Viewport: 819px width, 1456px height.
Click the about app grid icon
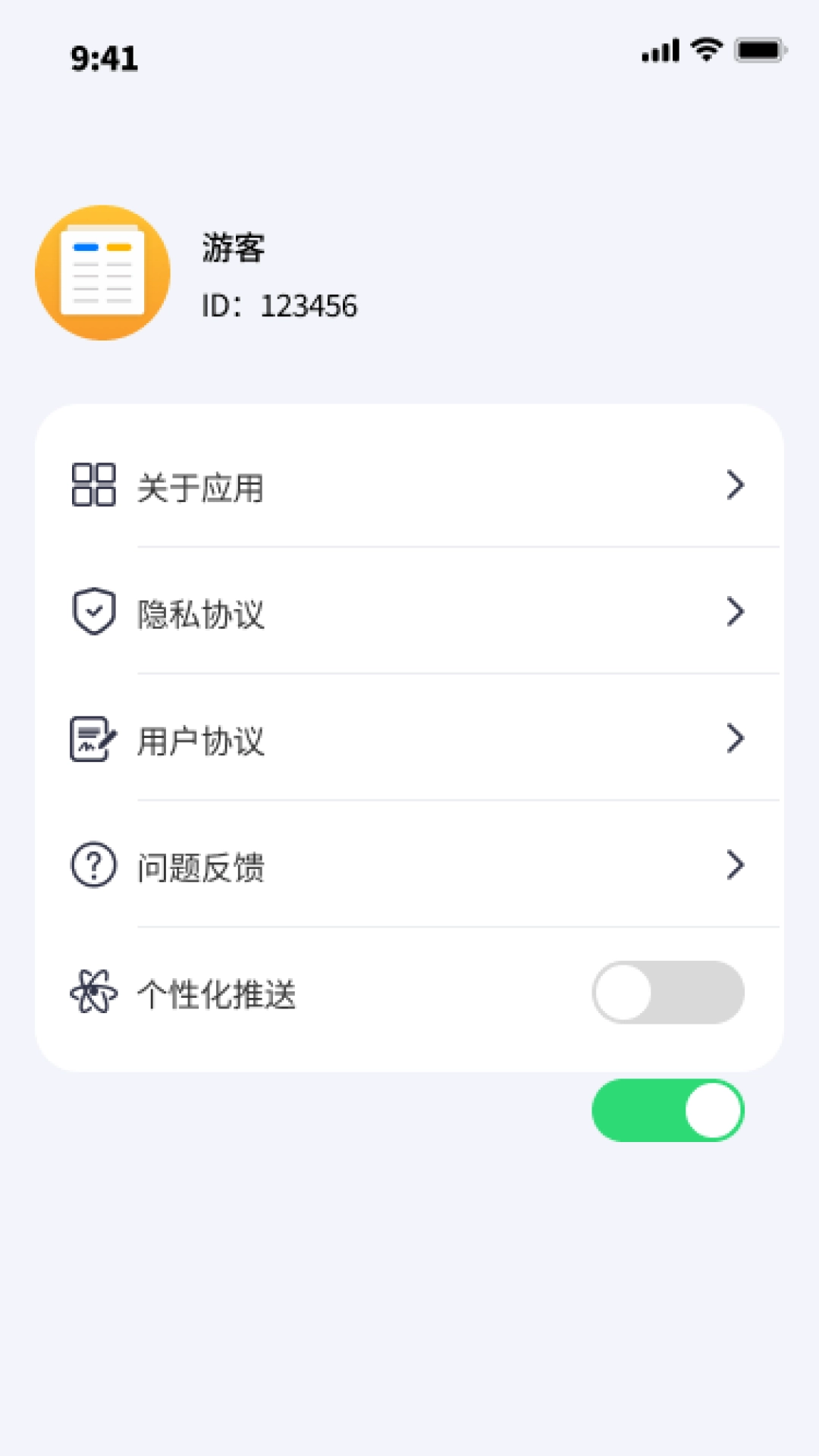93,485
